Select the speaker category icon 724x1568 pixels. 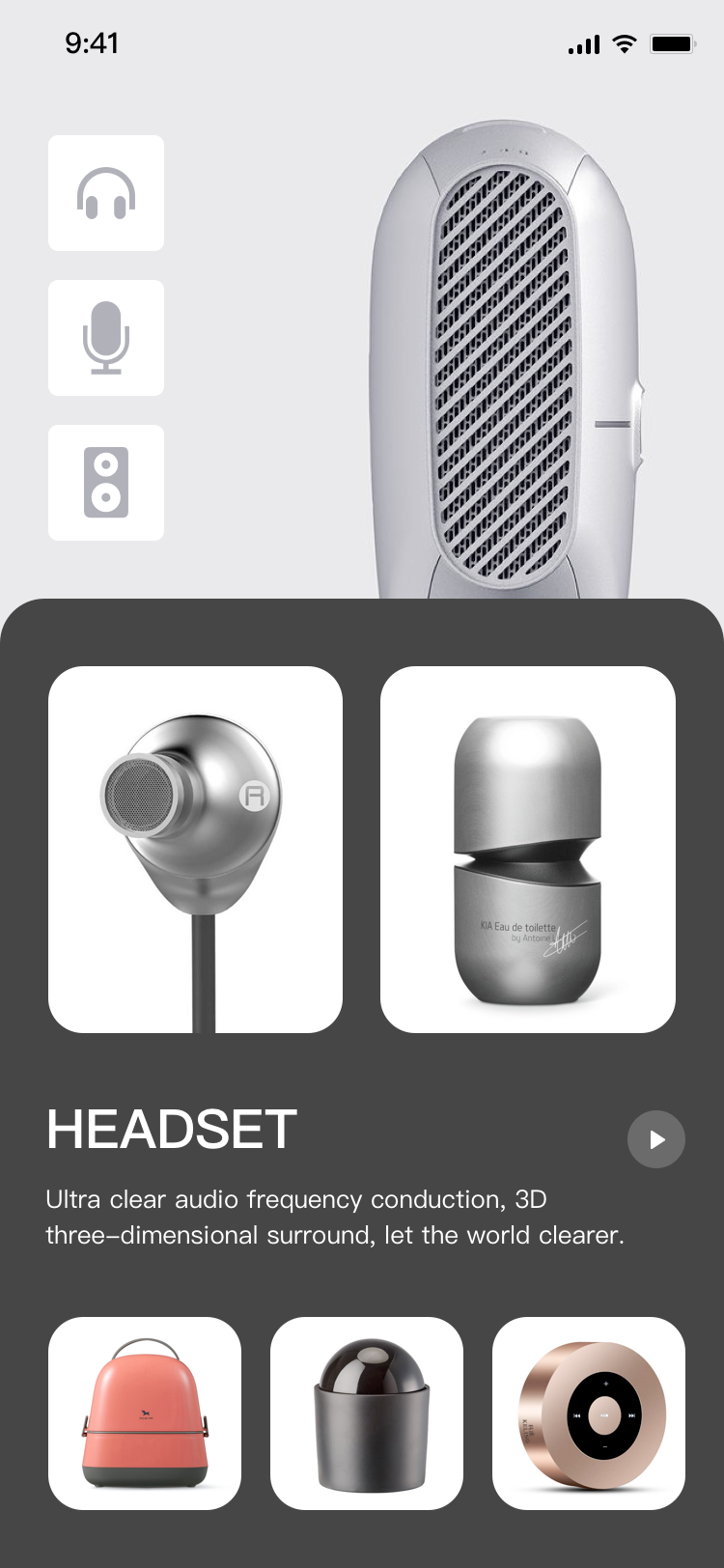106,483
